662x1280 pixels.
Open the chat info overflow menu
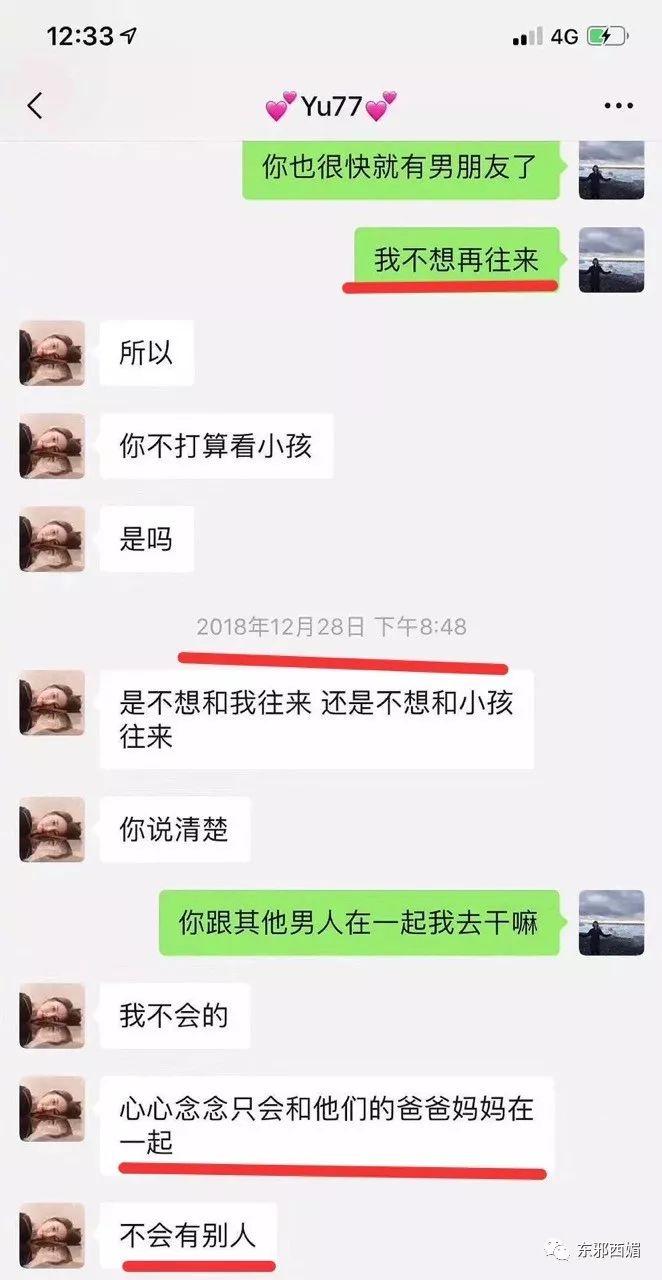[620, 106]
